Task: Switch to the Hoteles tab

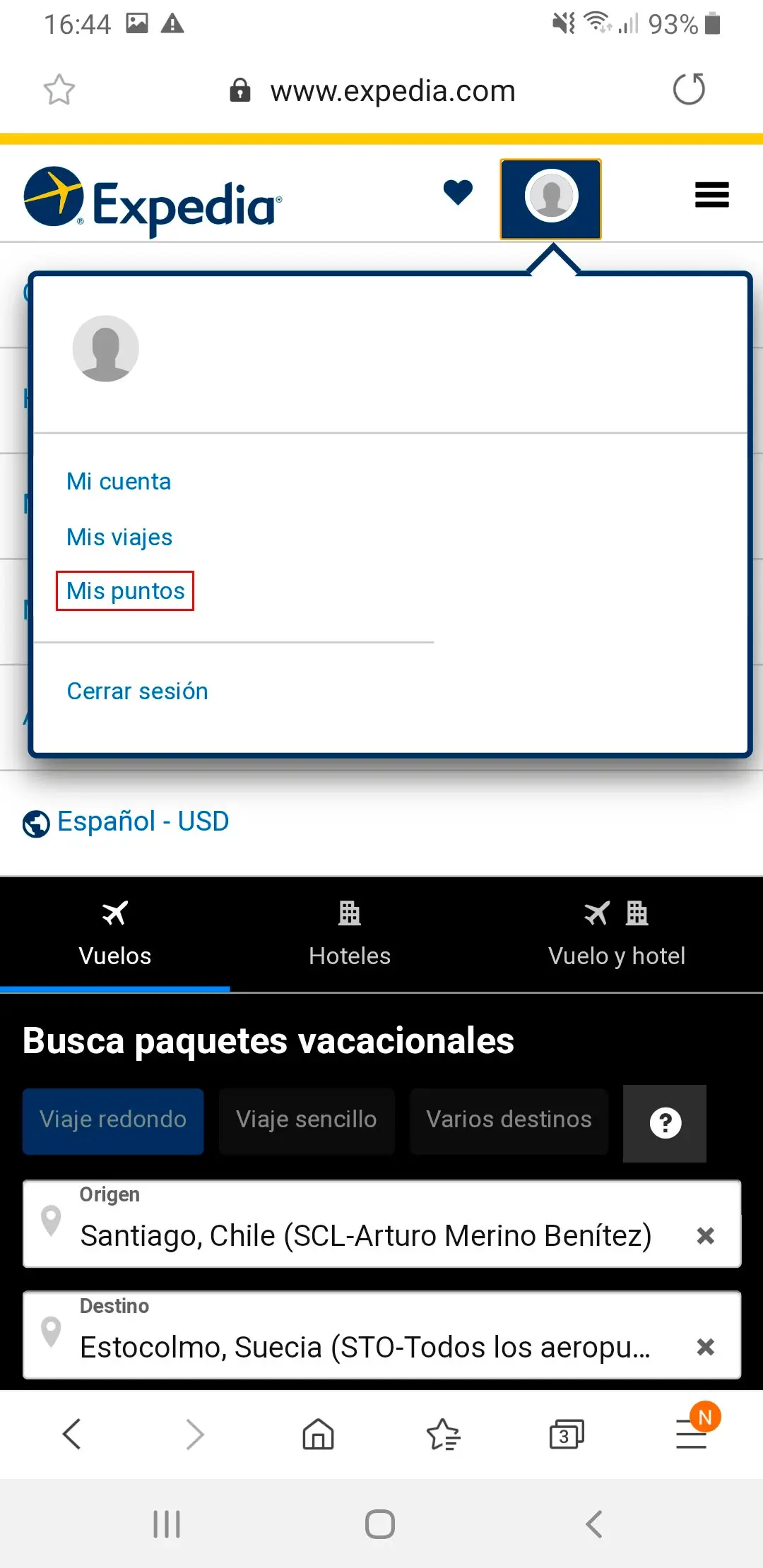Action: (350, 934)
